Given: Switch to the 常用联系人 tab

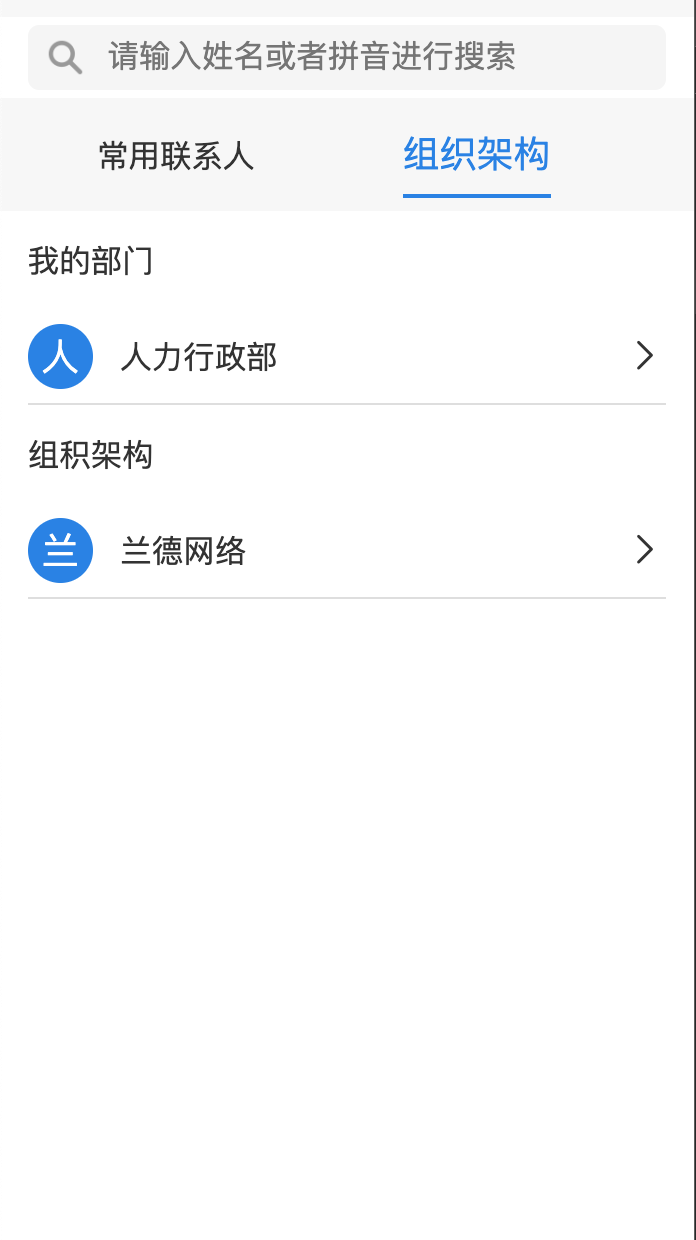Looking at the screenshot, I should [x=176, y=156].
